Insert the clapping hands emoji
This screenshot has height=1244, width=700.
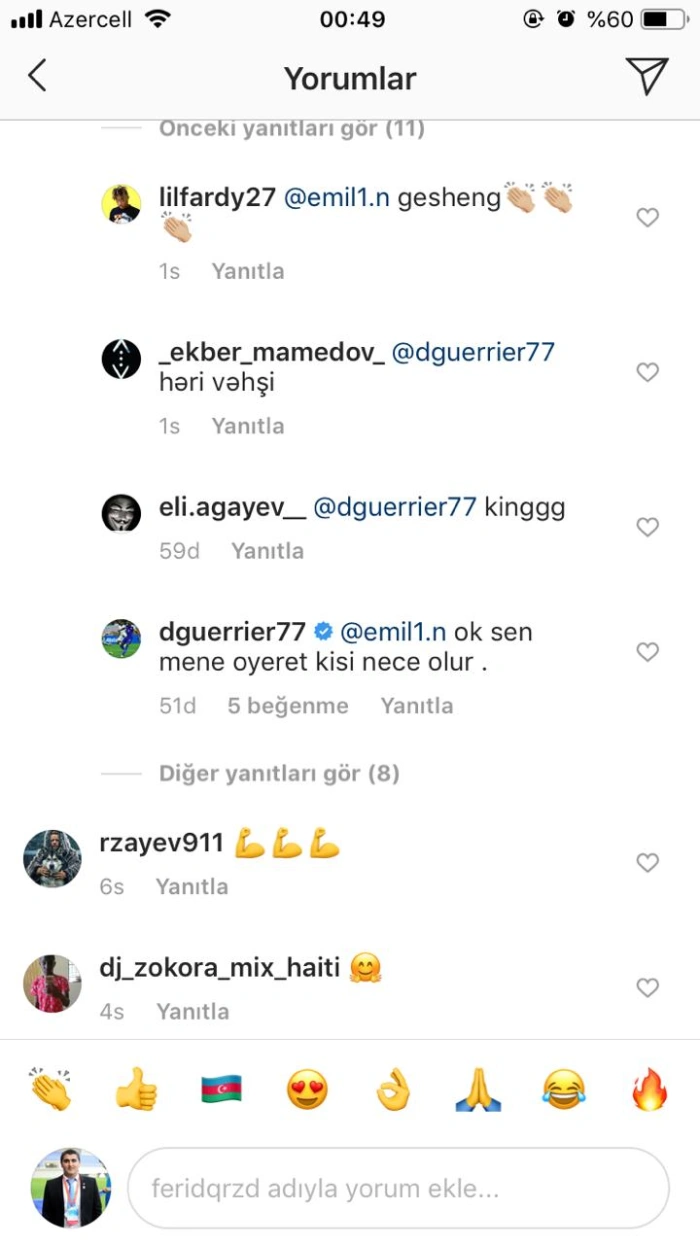[50, 1090]
